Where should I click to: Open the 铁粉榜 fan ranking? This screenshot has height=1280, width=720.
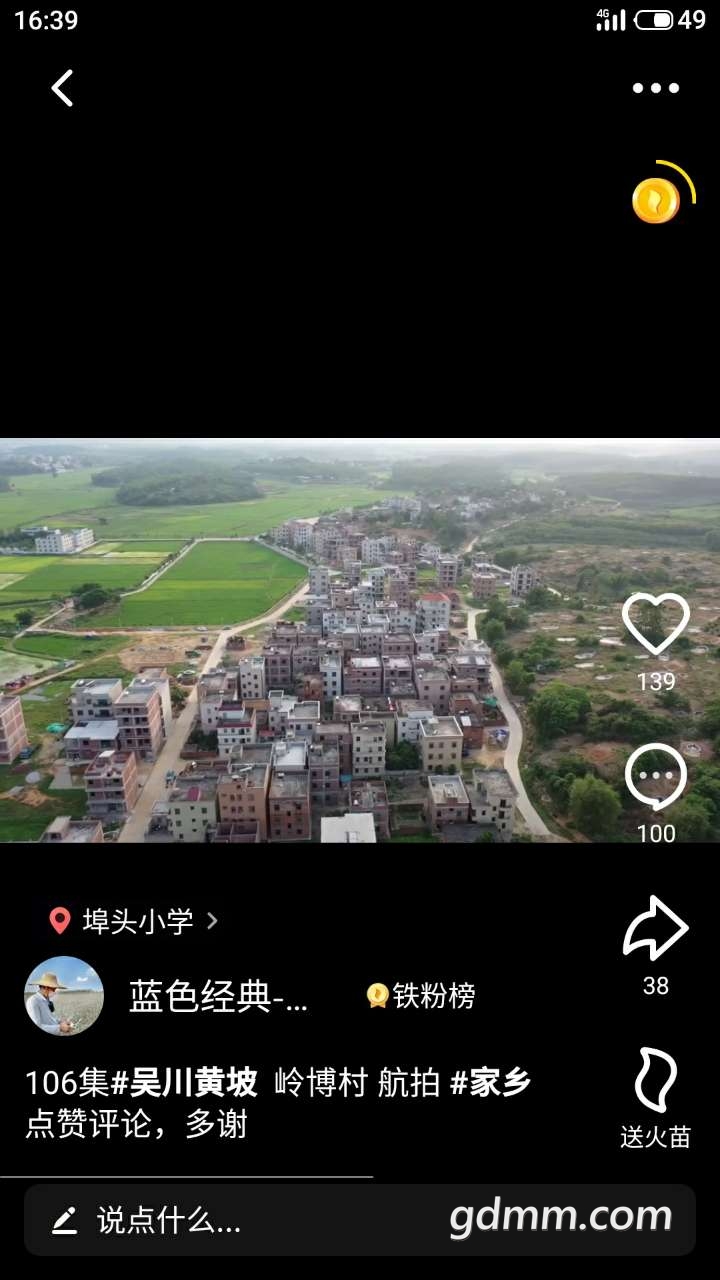[x=421, y=996]
